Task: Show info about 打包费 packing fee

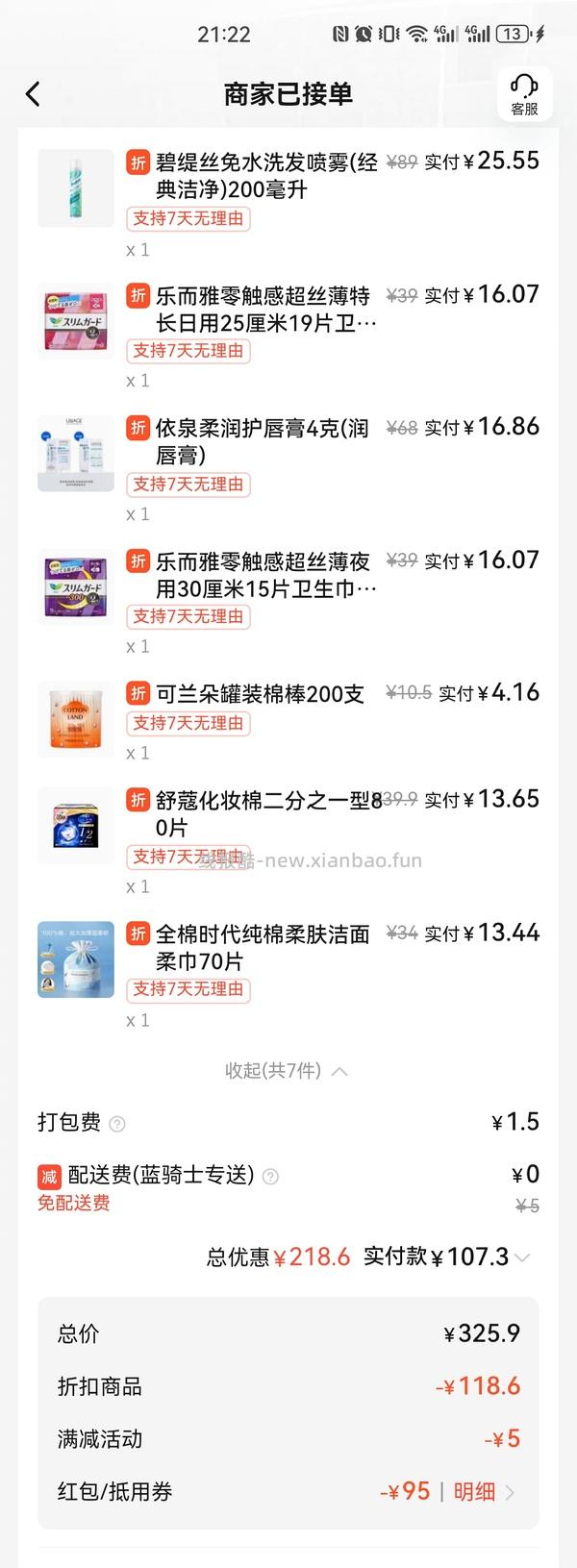Action: click(117, 1124)
